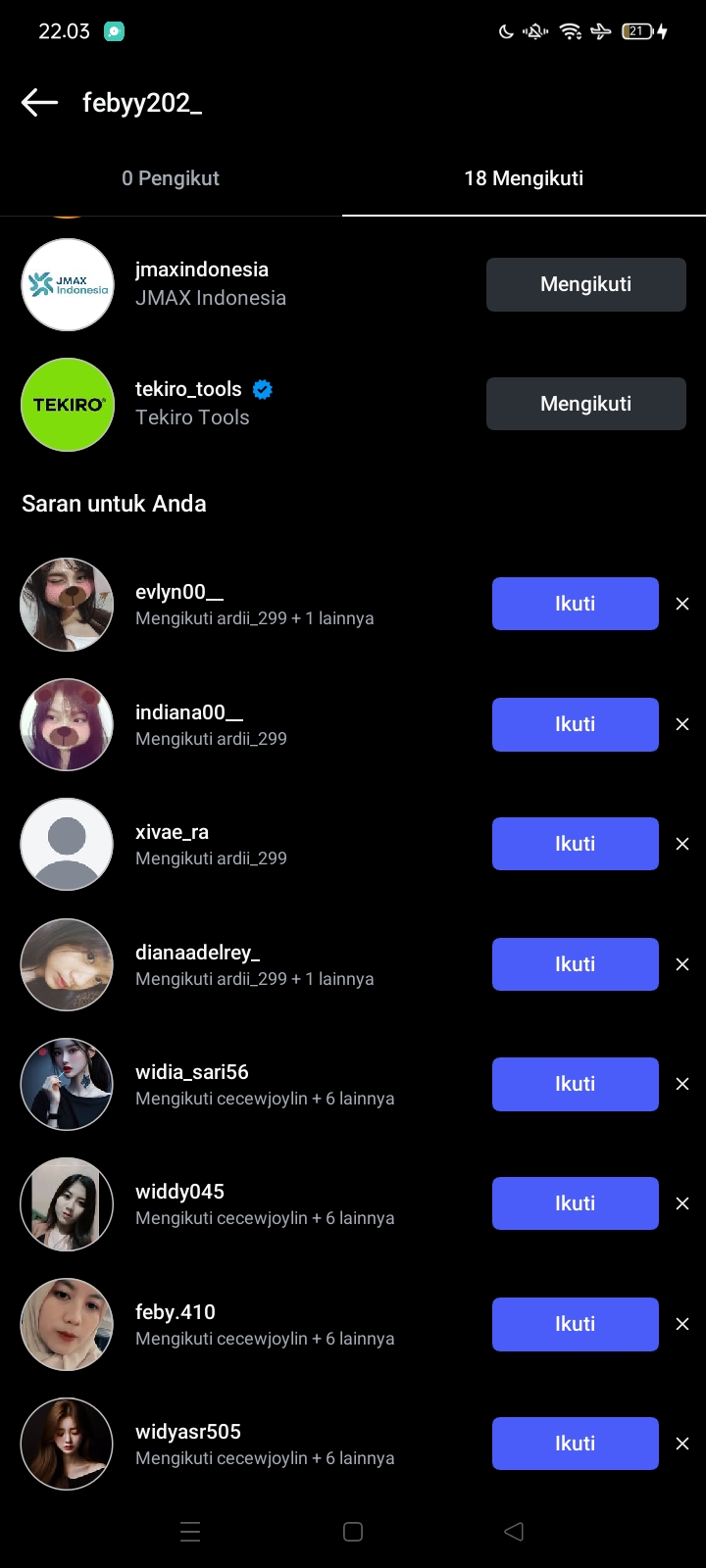Remove indiana00__ from suggestions
Screen dimensions: 706x1568
pyautogui.click(x=682, y=724)
